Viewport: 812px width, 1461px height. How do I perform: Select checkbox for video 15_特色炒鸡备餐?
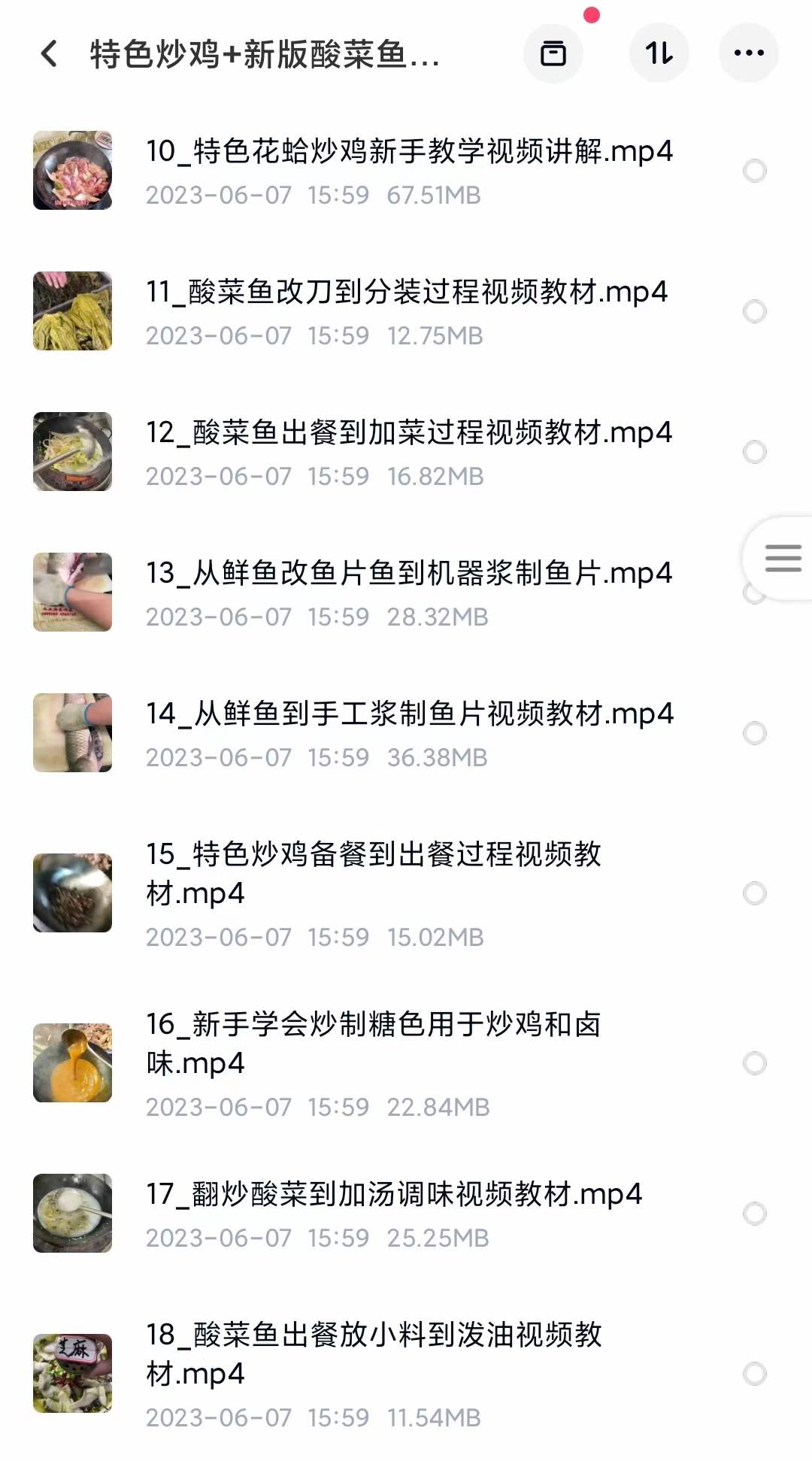(x=754, y=893)
